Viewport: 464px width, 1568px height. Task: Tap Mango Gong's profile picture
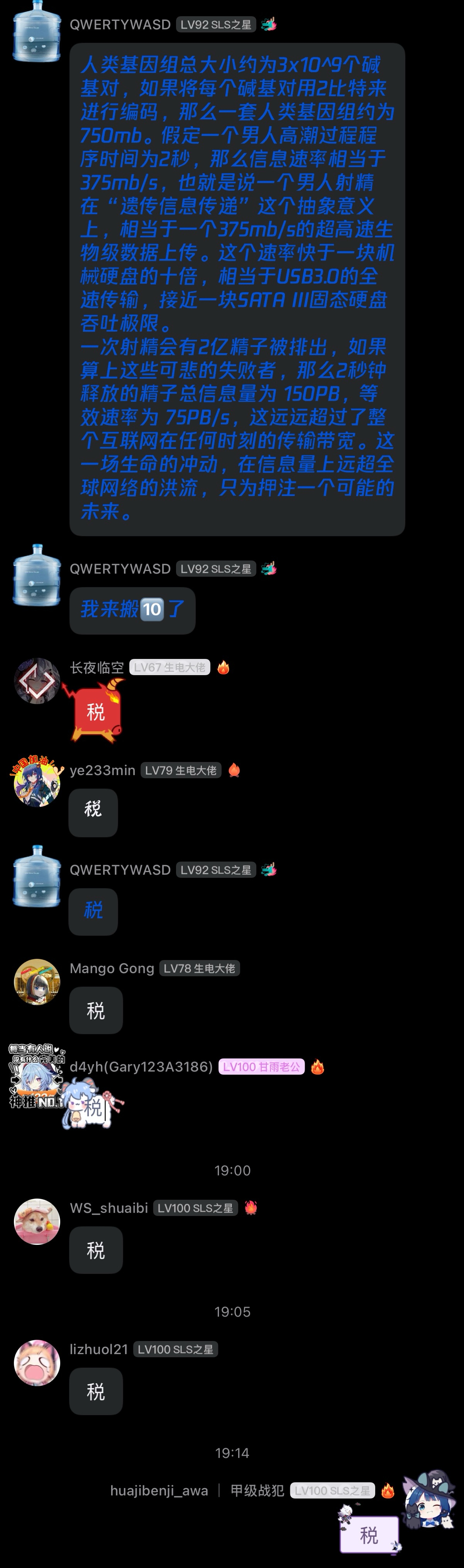click(37, 982)
